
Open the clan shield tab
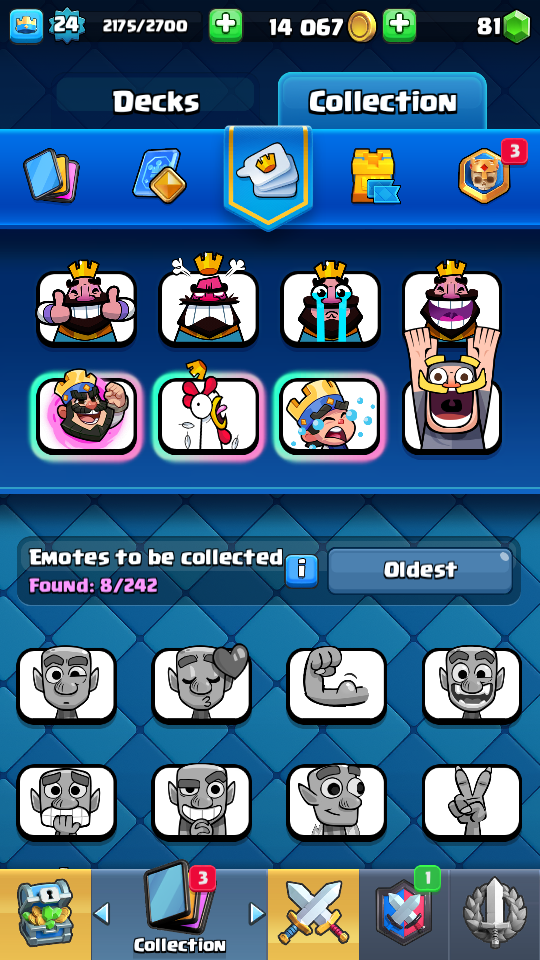coord(404,914)
